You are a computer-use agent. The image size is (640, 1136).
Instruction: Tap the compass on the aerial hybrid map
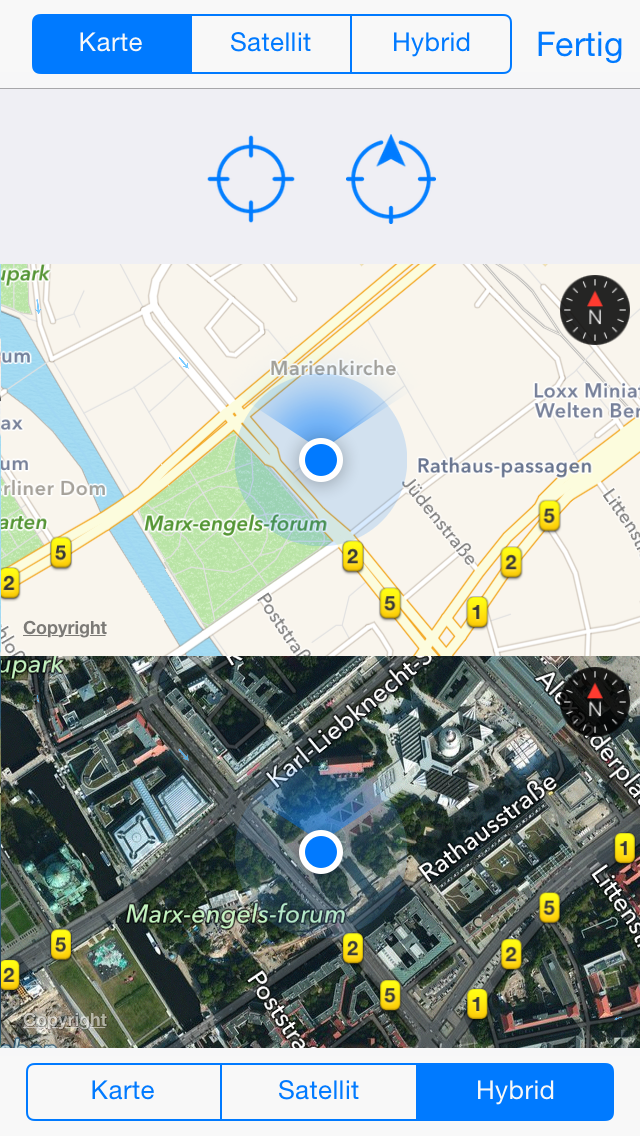point(595,702)
